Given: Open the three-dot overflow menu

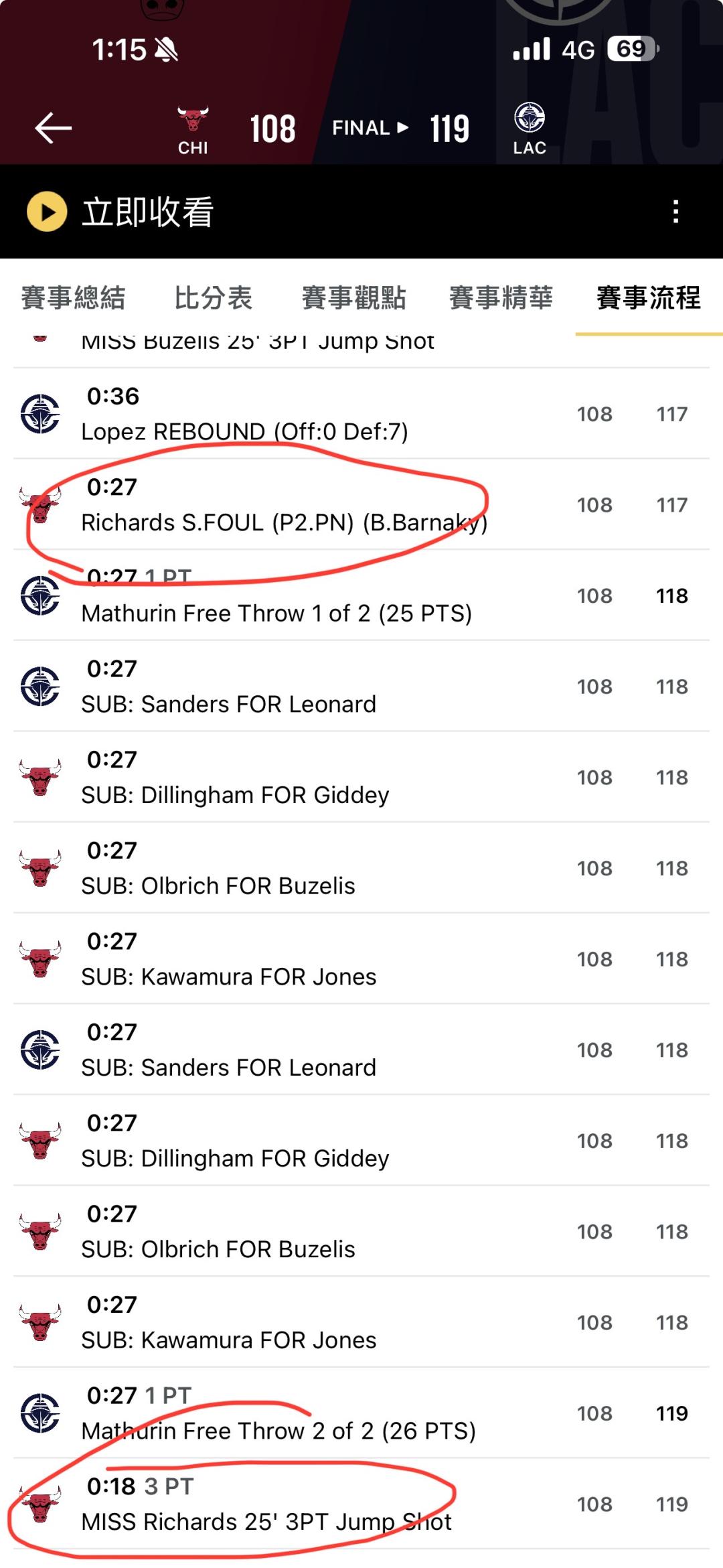Looking at the screenshot, I should pos(675,212).
